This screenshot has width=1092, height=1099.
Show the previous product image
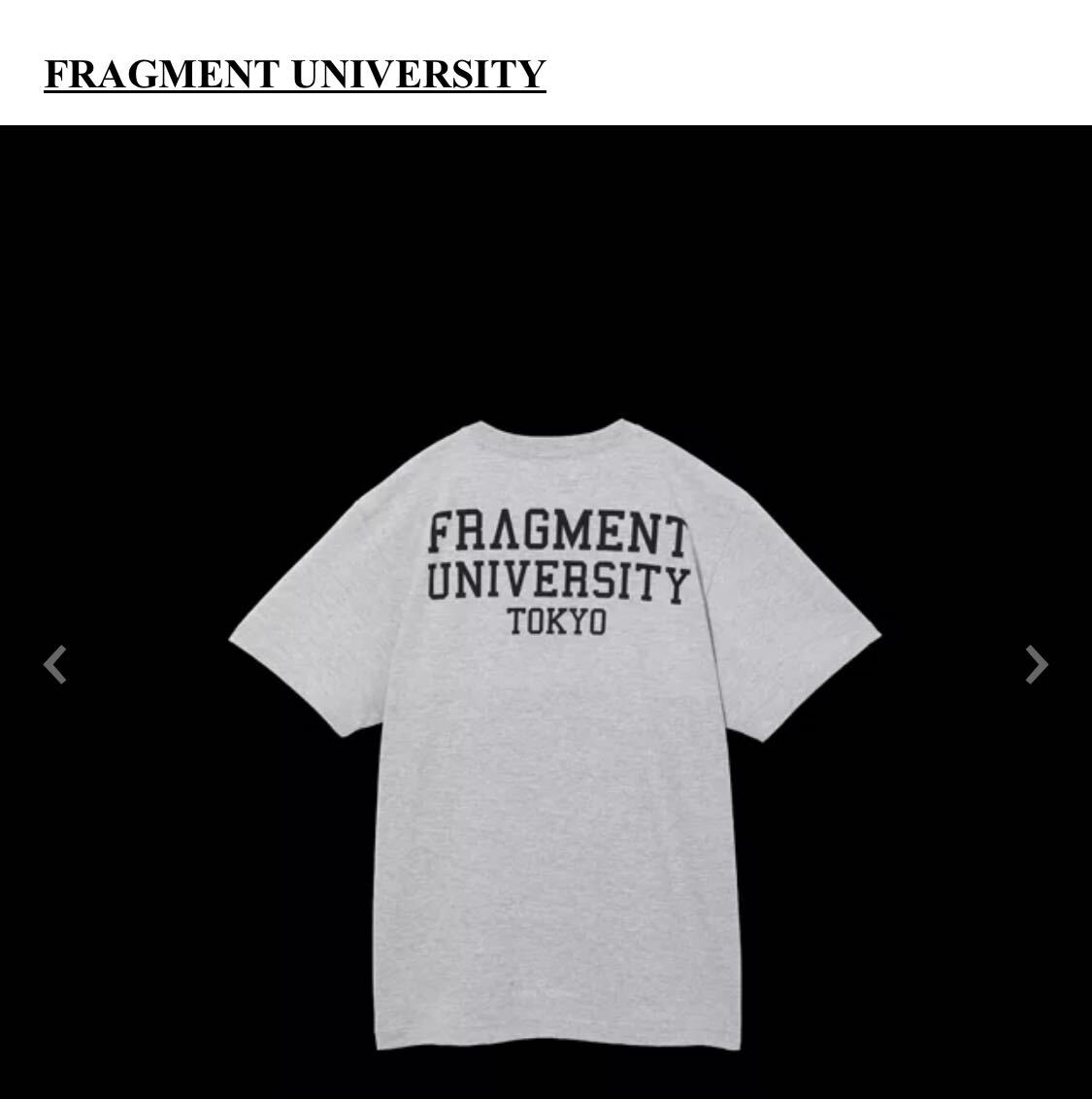coord(55,665)
